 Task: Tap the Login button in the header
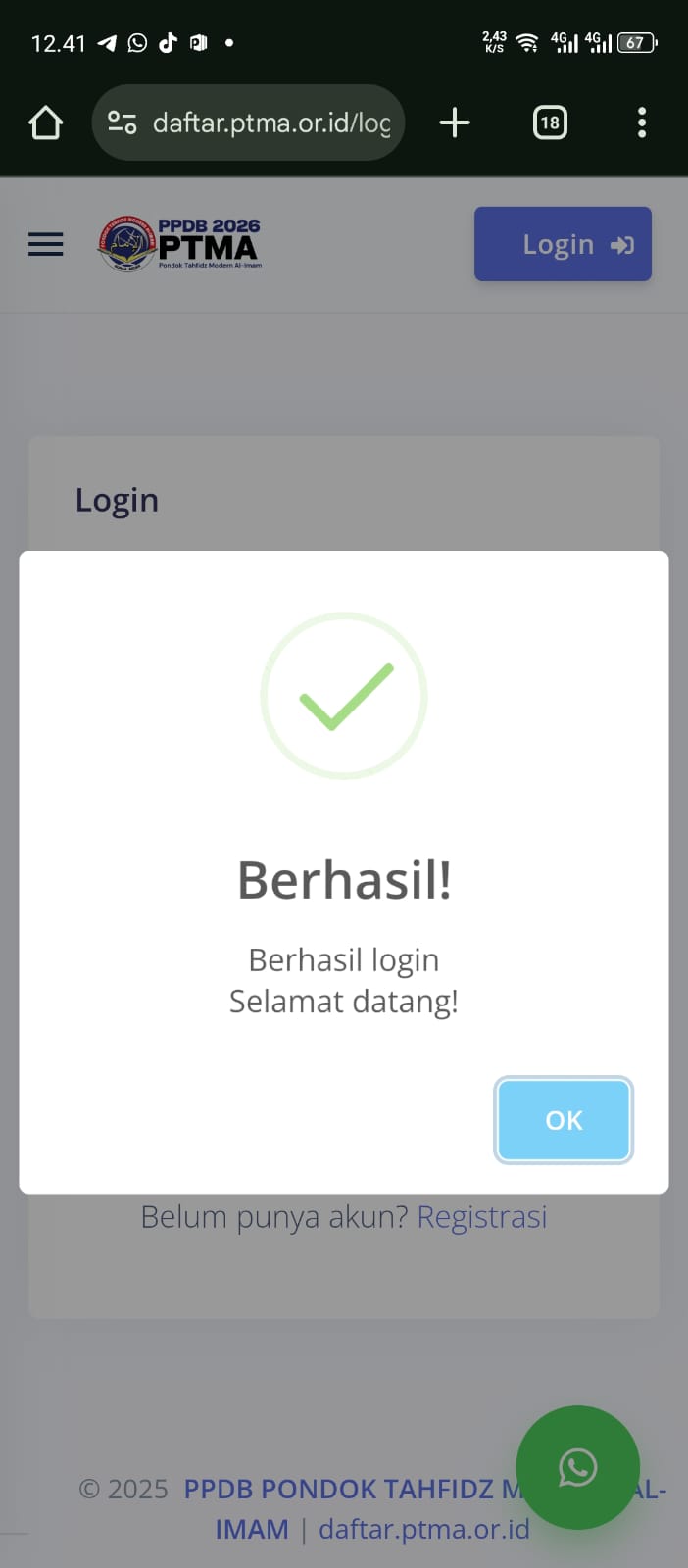tap(563, 244)
